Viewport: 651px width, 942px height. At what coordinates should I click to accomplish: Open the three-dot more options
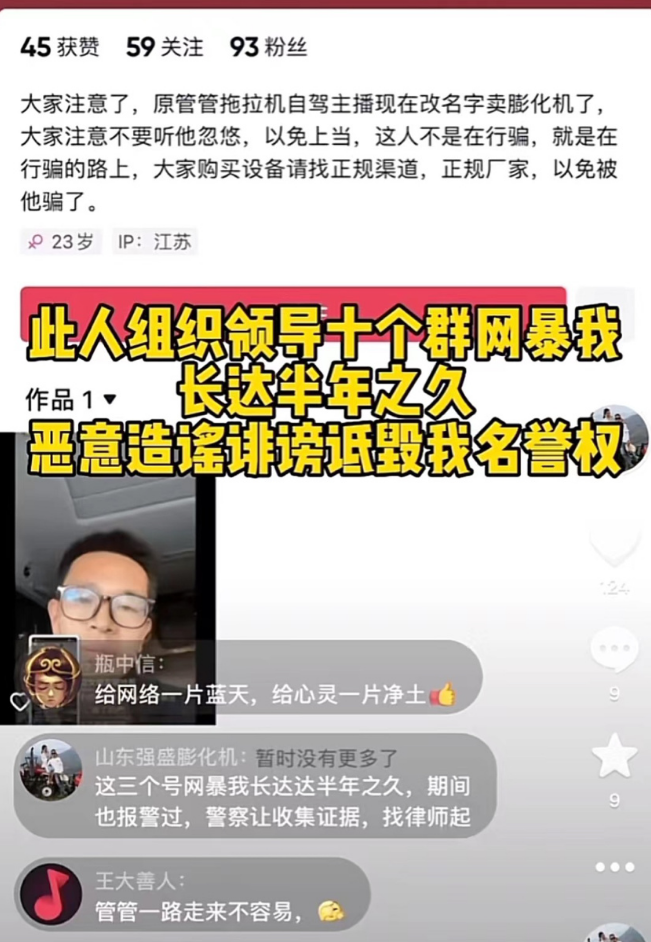[613, 867]
